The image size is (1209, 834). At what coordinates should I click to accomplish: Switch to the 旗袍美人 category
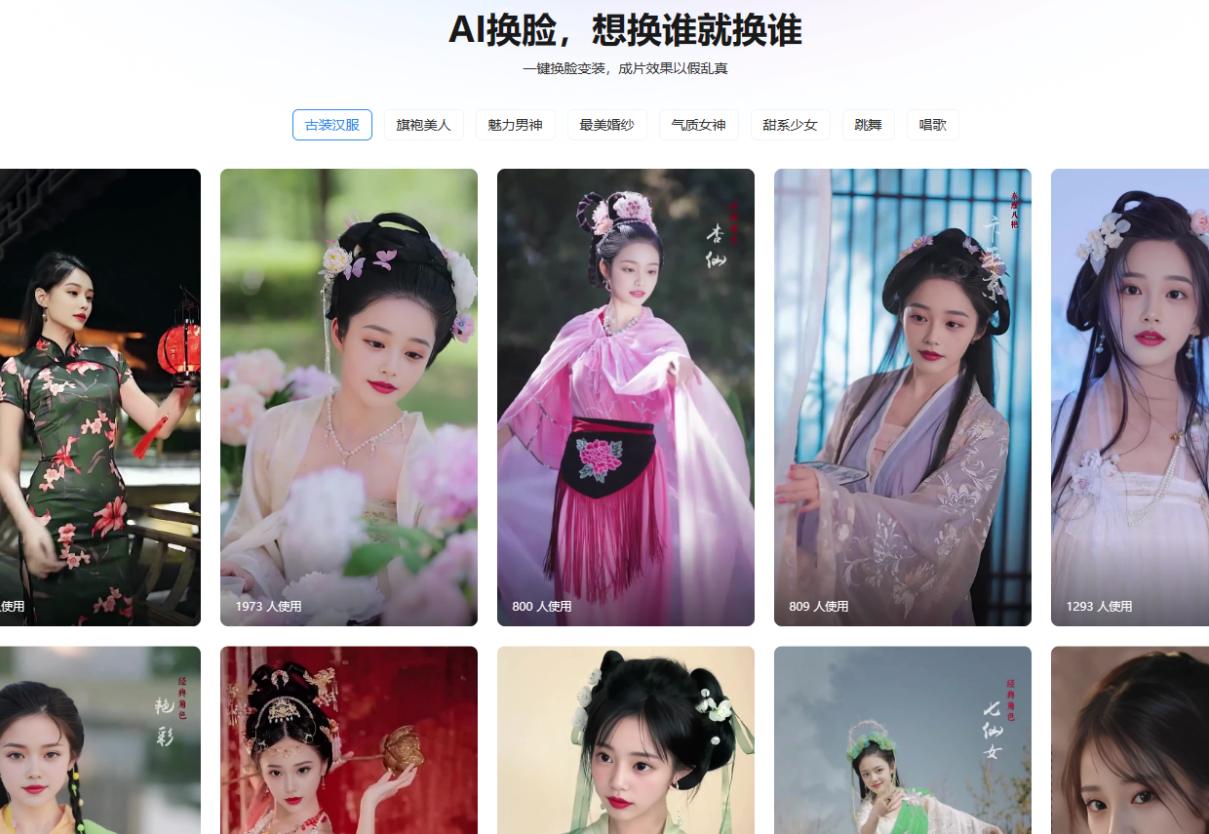[423, 125]
